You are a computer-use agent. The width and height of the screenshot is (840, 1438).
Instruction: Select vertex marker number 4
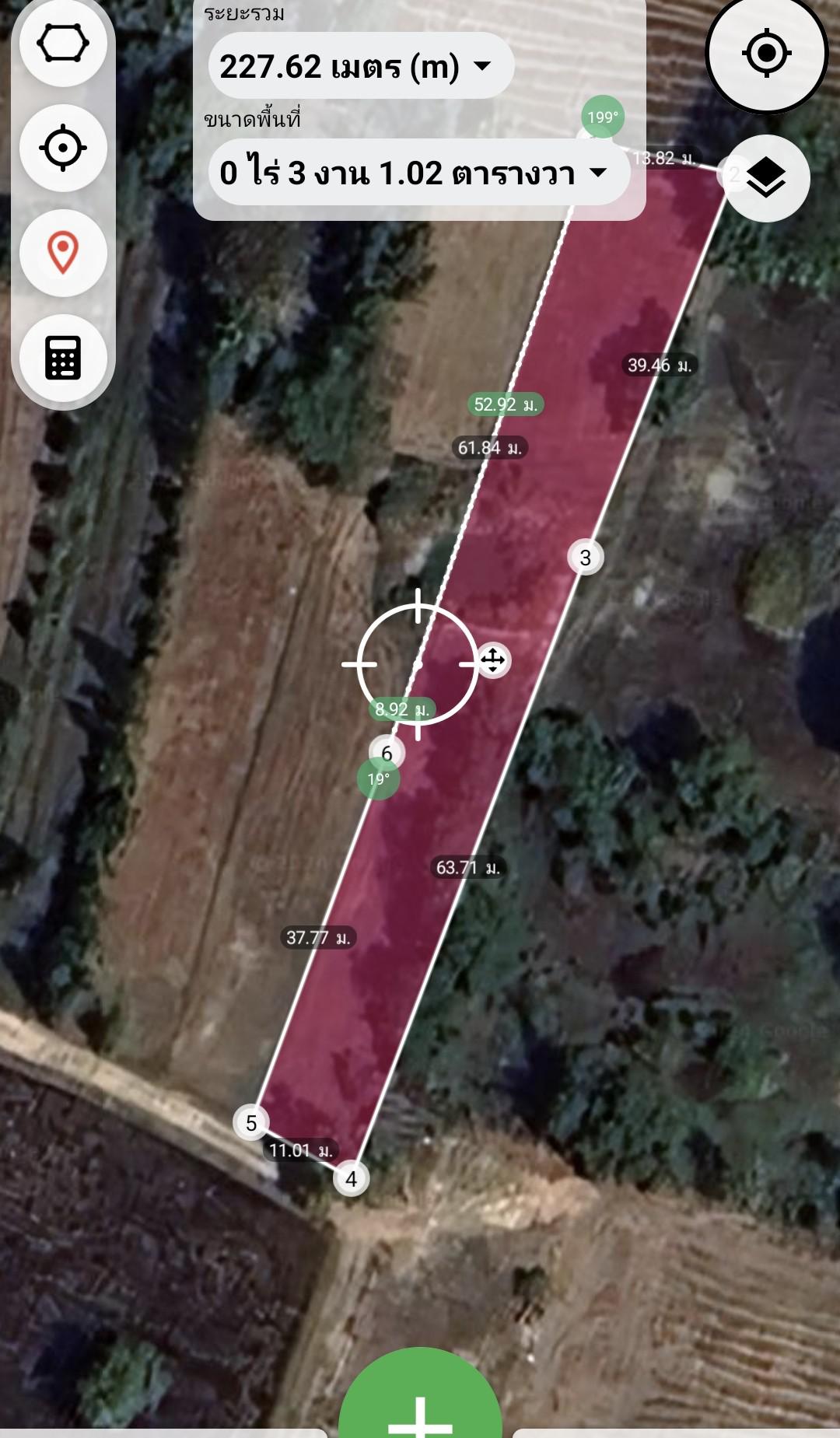351,1179
